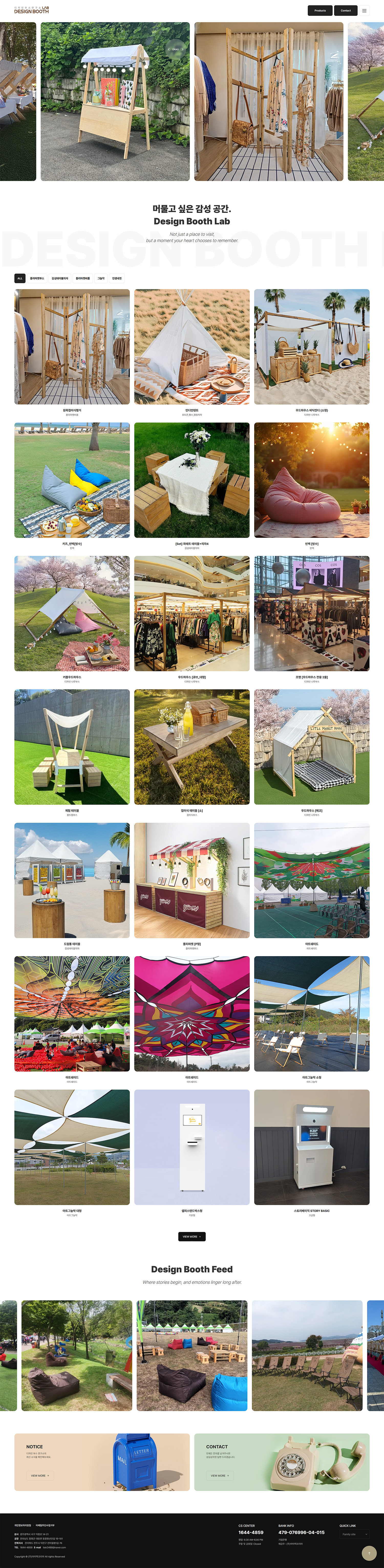Open the 인디언텐트 product card
This screenshot has height=1568, width=384.
(x=192, y=347)
